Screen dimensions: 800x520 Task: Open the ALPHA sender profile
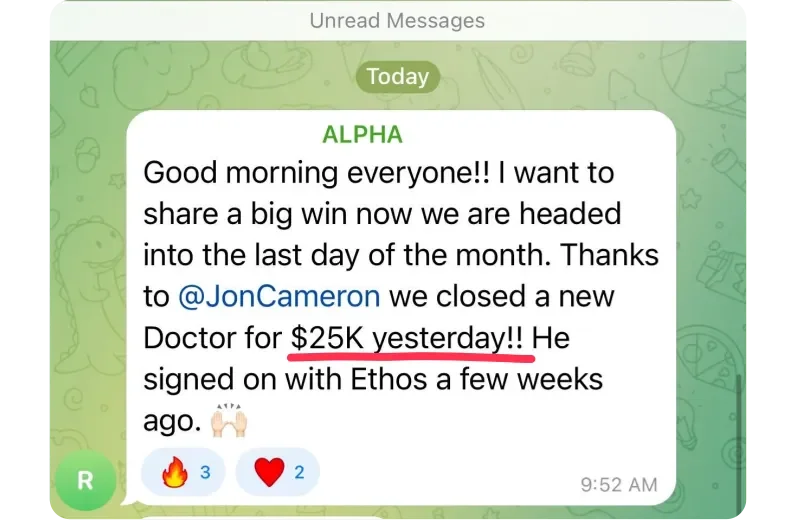coord(362,135)
